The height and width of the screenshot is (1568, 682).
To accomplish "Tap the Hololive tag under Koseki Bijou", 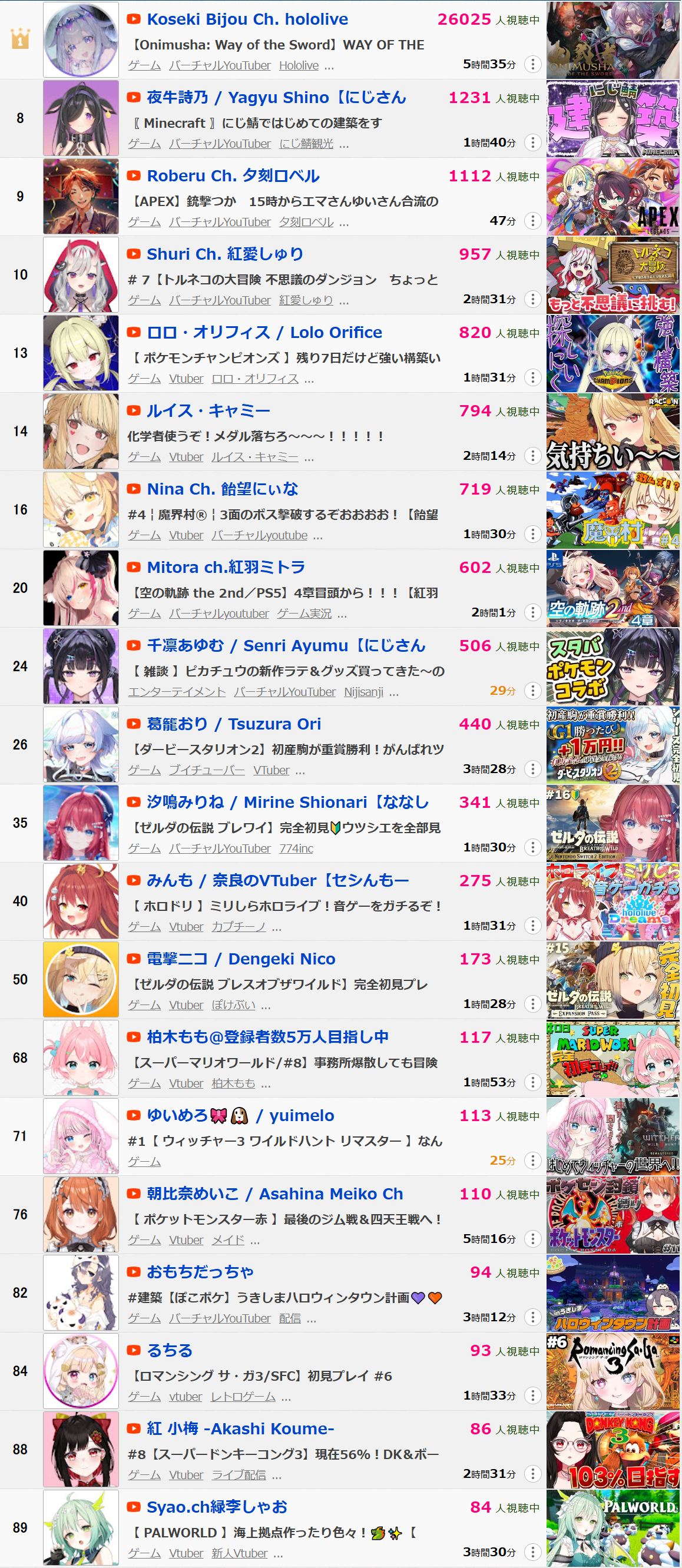I will click(299, 65).
